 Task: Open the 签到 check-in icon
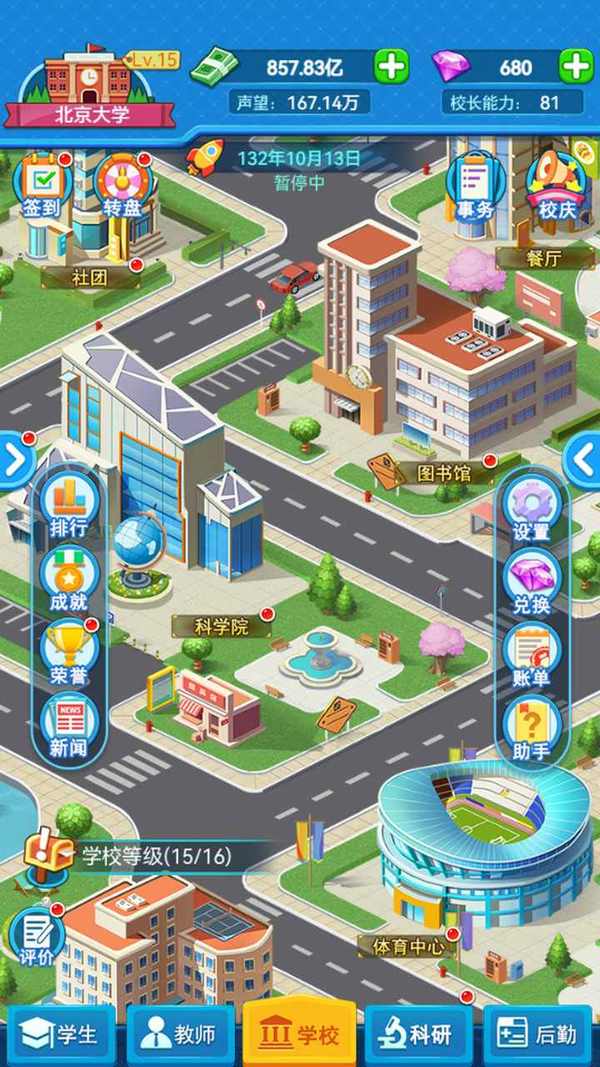(x=40, y=187)
